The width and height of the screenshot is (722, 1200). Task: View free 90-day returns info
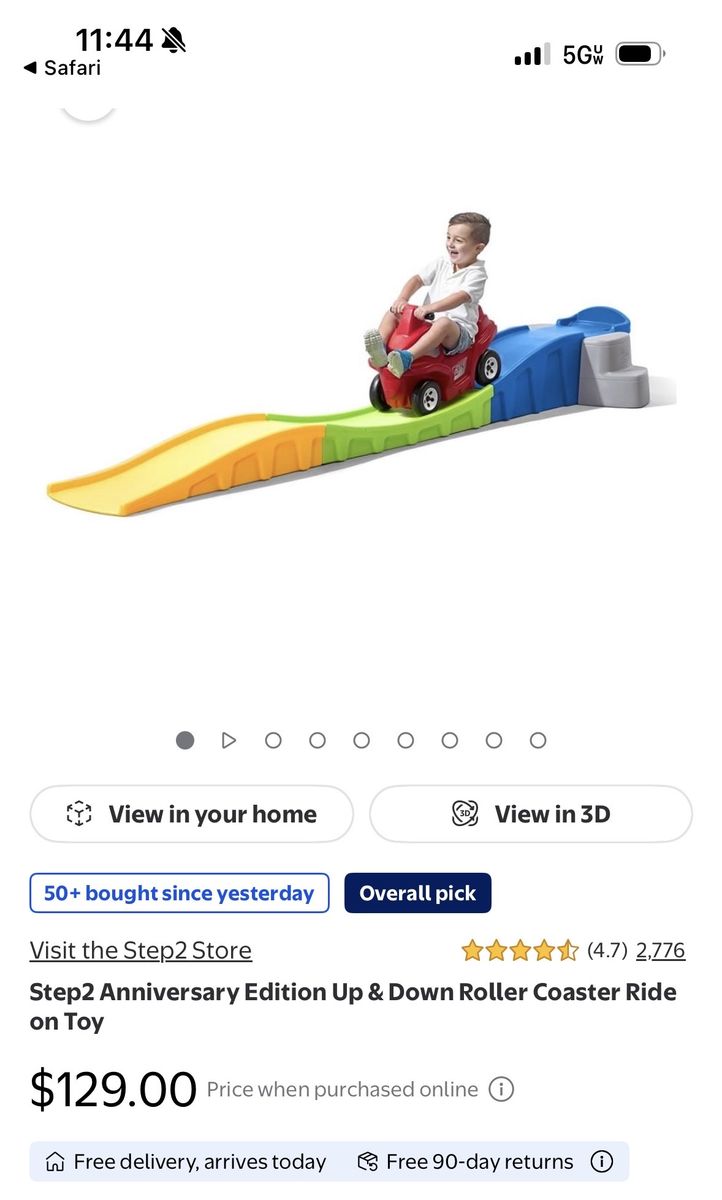pos(601,1161)
